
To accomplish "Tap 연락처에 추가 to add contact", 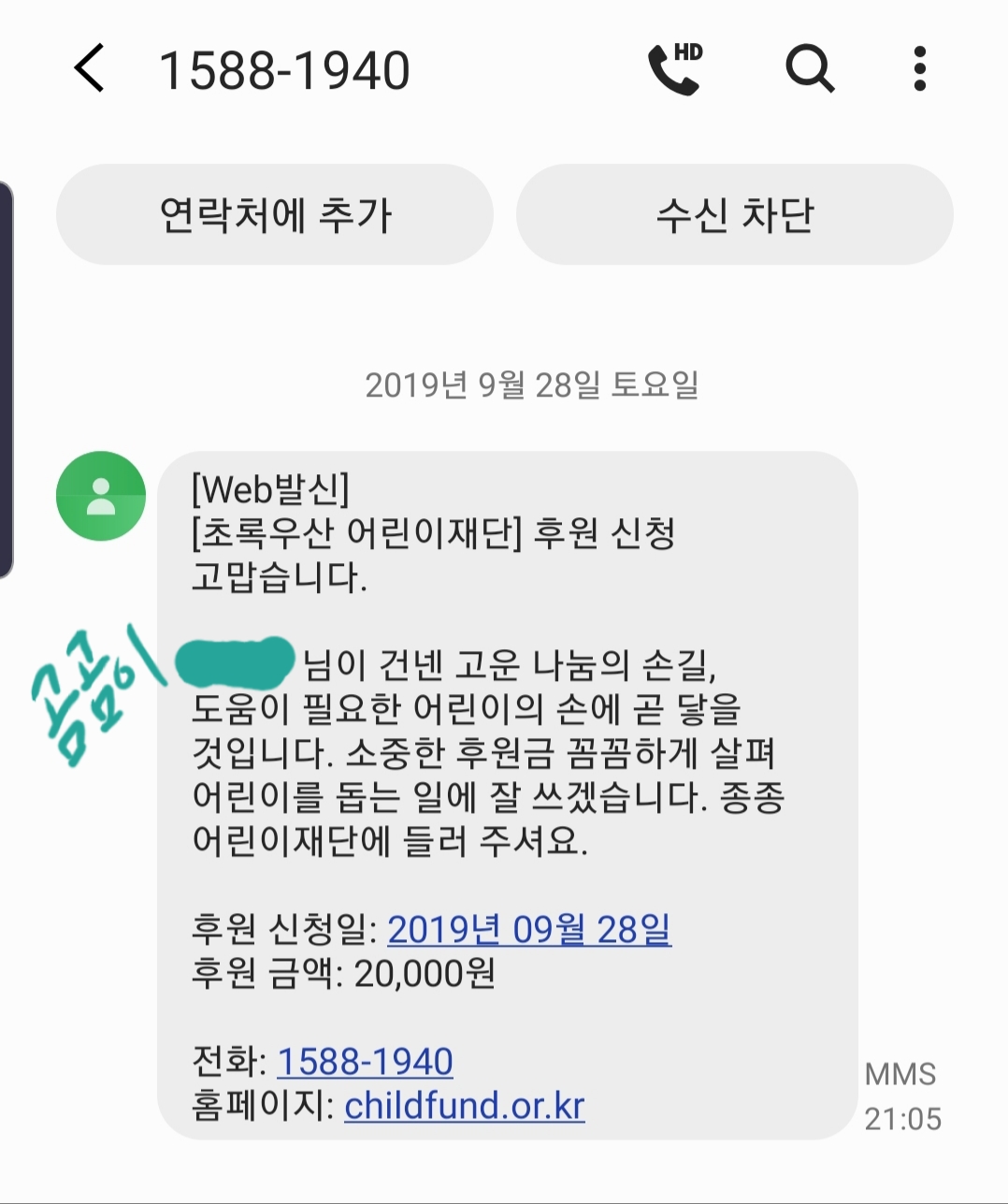I will (275, 215).
